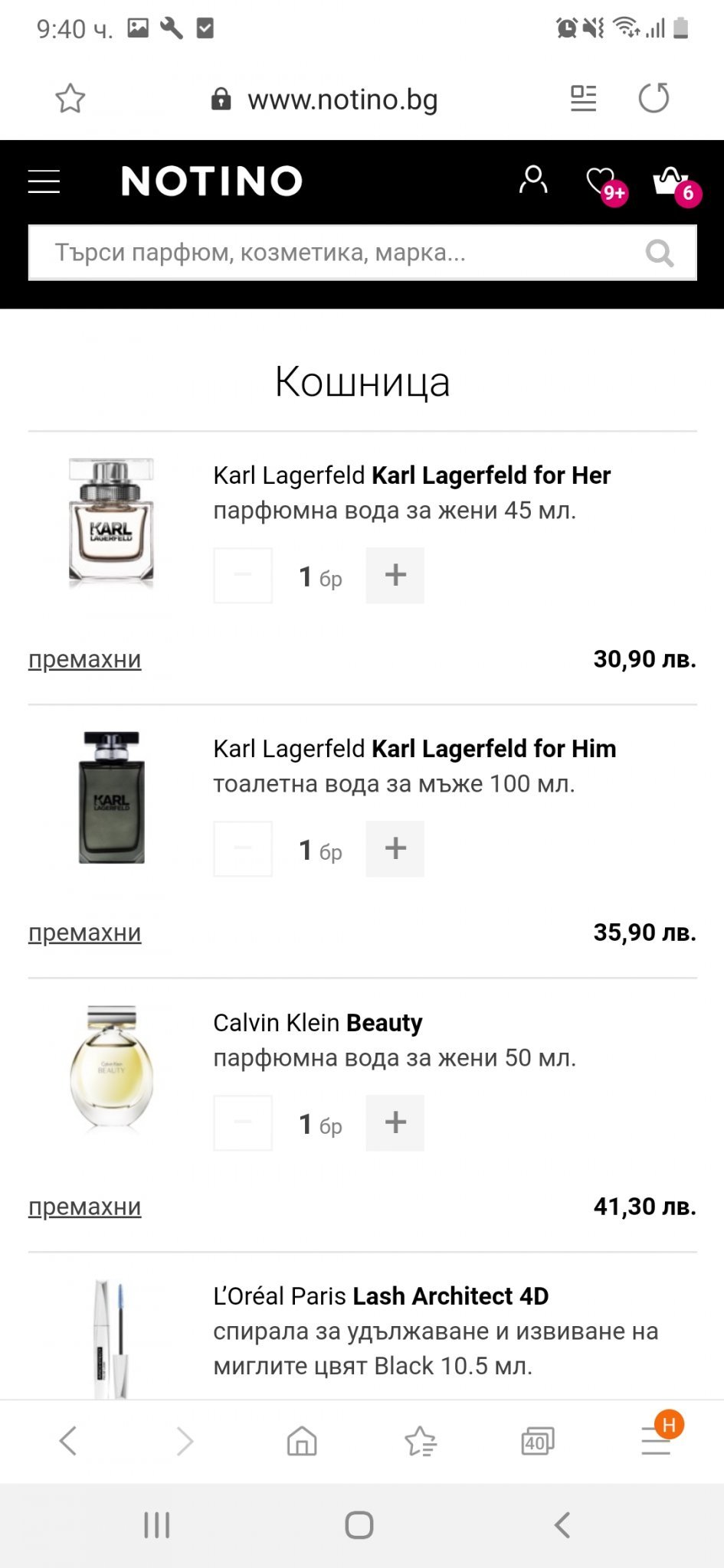This screenshot has height=1568, width=724.
Task: Go to the browser home page
Action: pos(302,1442)
